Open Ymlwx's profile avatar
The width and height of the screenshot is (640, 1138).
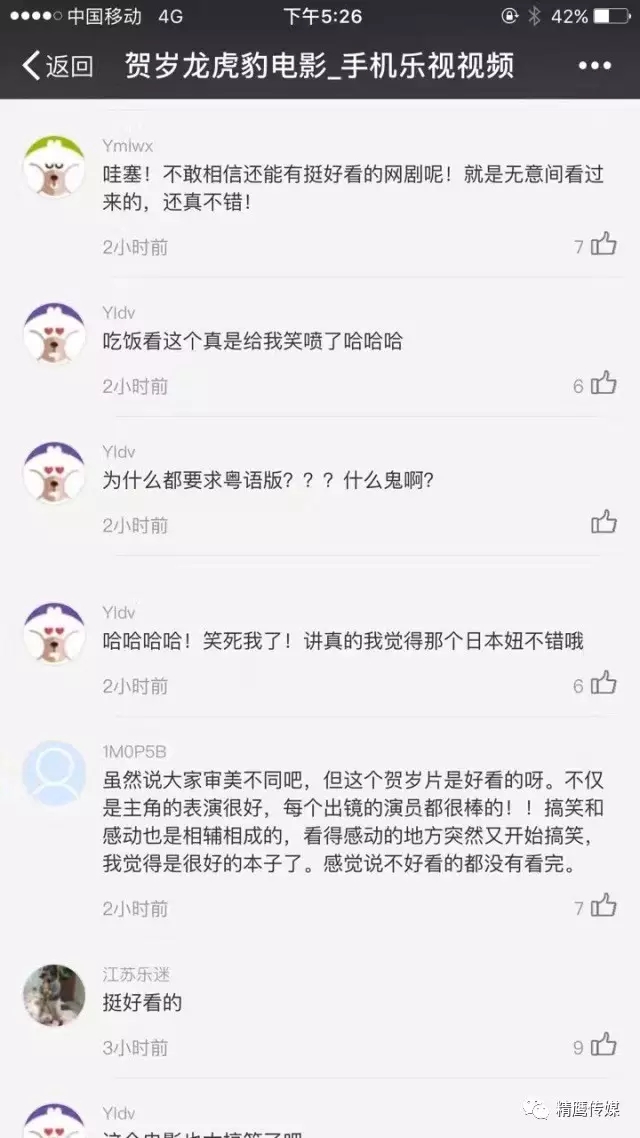tap(54, 165)
